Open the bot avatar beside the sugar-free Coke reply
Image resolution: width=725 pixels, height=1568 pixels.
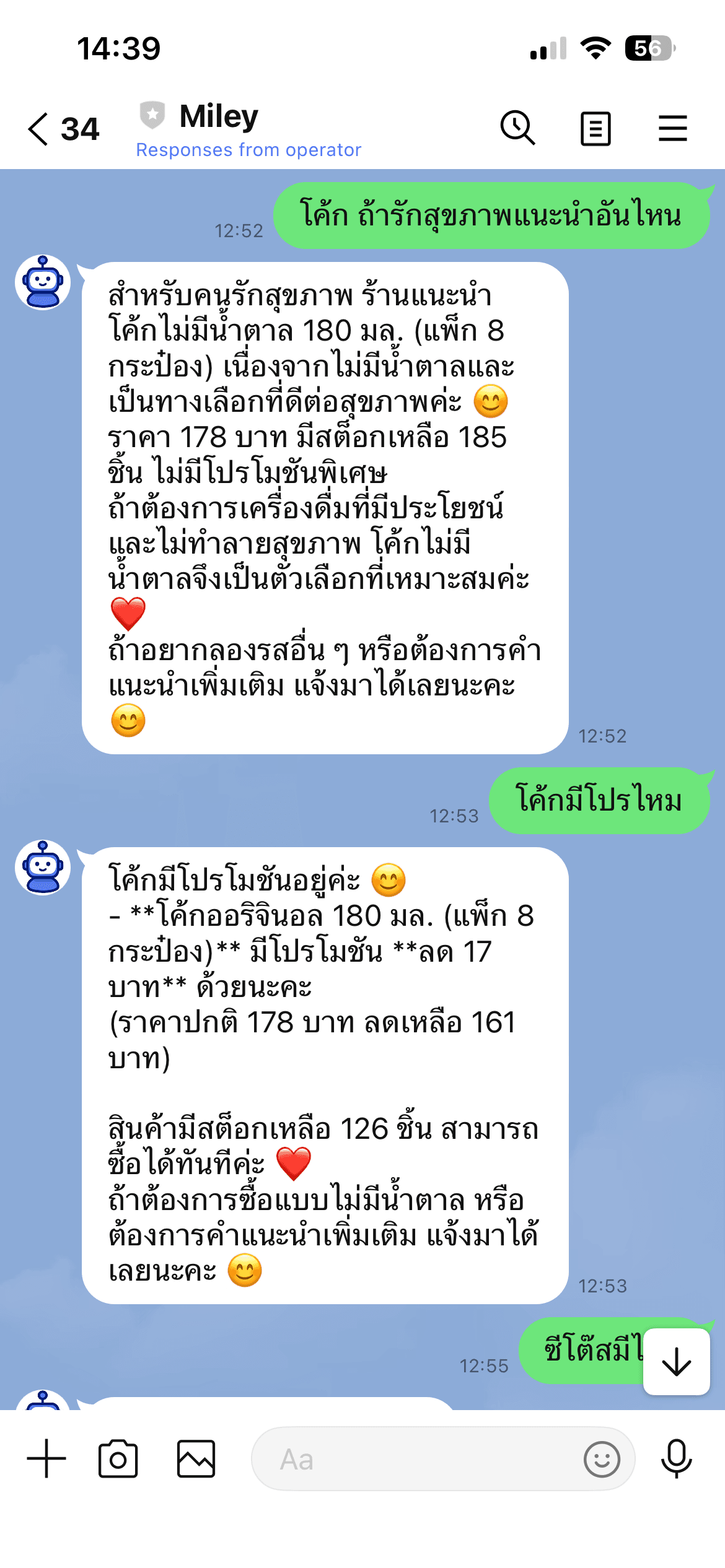click(x=43, y=282)
